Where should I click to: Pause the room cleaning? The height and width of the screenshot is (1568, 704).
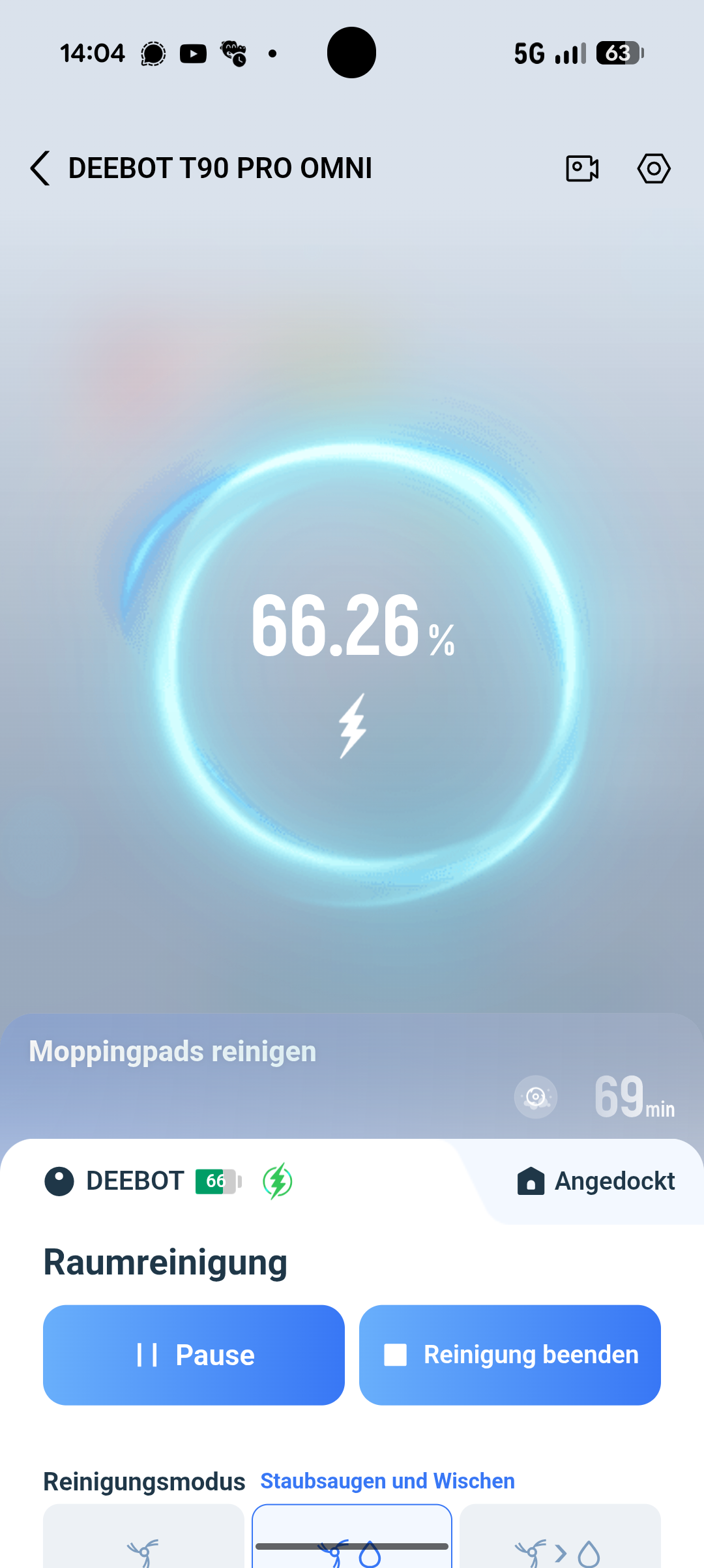click(x=194, y=1355)
